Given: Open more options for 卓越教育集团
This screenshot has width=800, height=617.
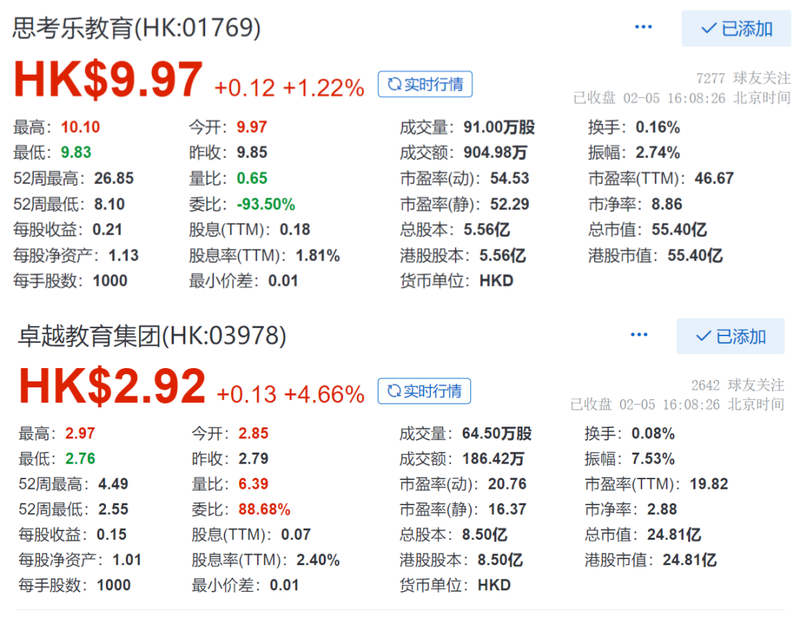Looking at the screenshot, I should click(640, 336).
